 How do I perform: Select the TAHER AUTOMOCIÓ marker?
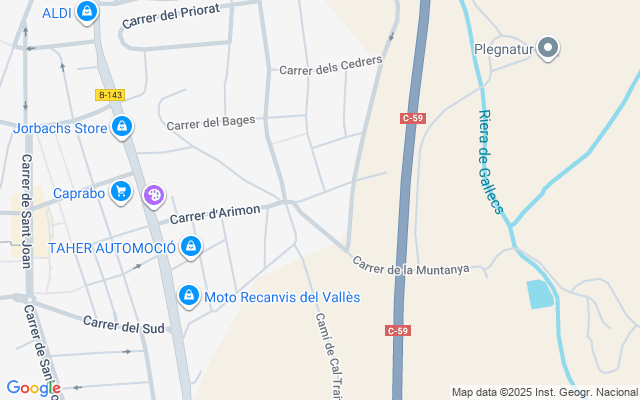click(x=191, y=246)
